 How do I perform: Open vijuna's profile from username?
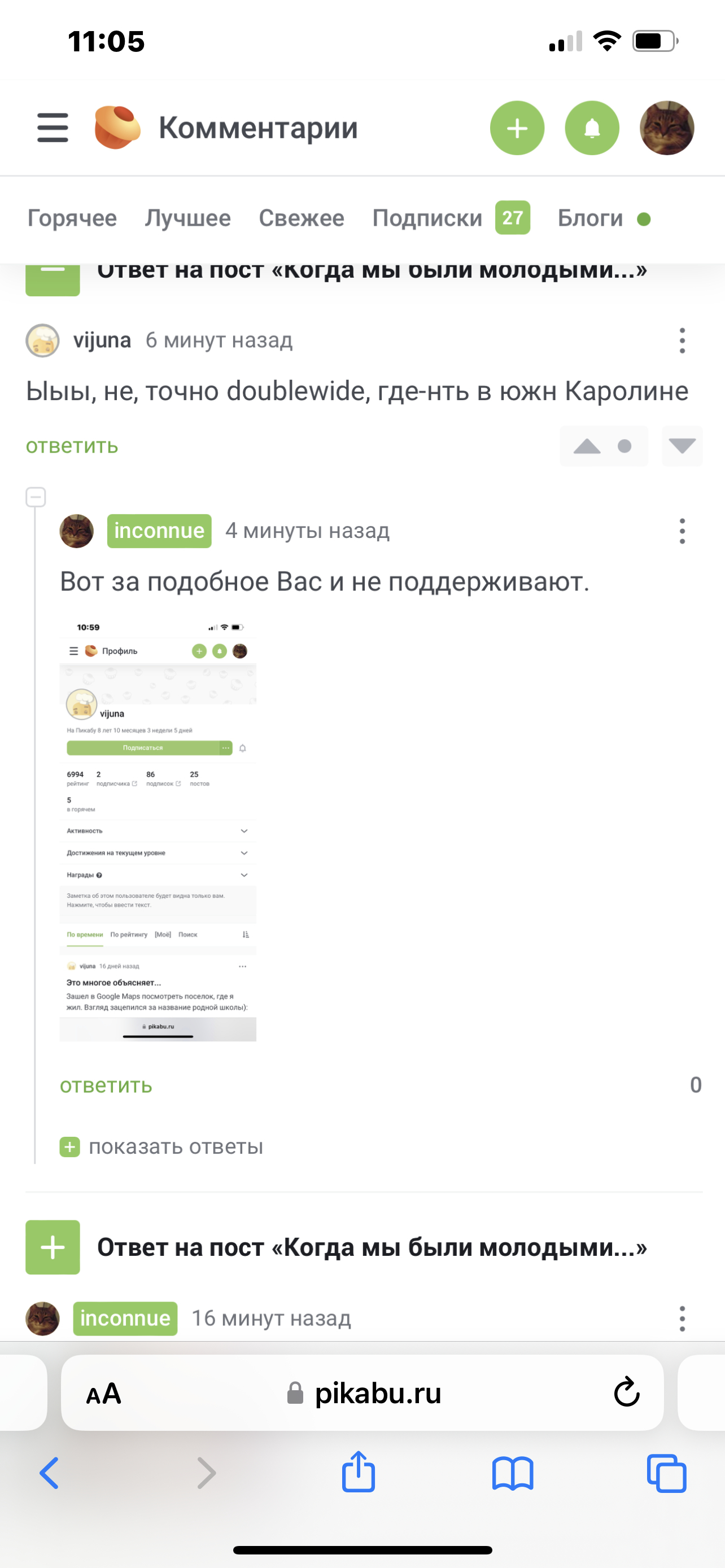(x=102, y=340)
